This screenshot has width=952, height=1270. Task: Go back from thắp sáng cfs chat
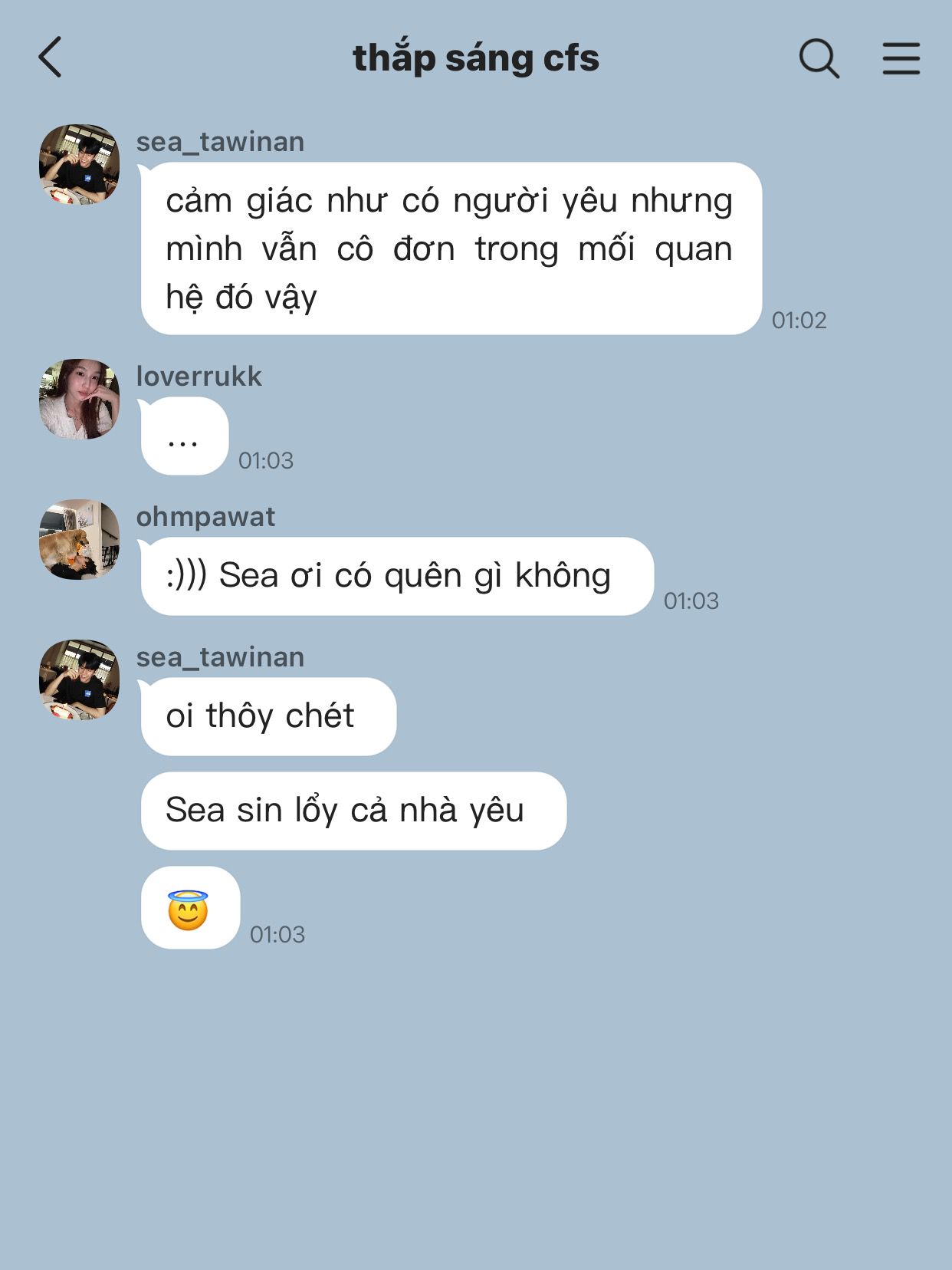[51, 58]
